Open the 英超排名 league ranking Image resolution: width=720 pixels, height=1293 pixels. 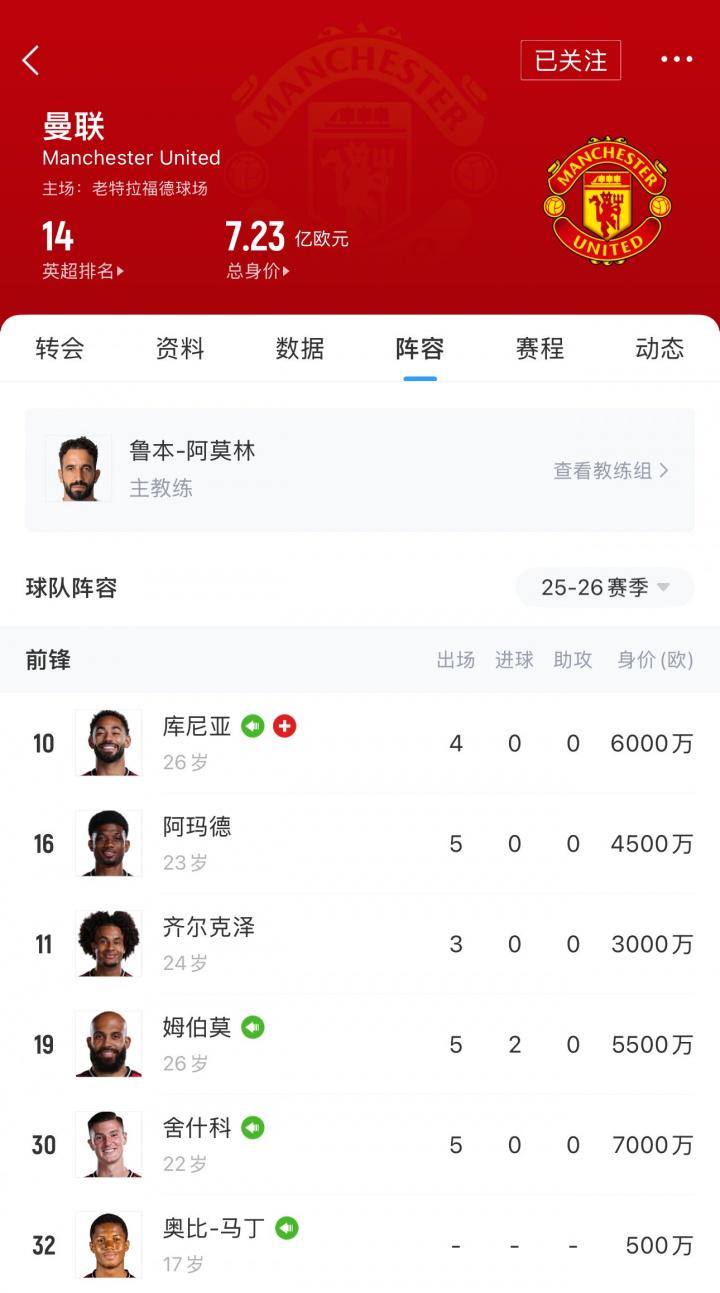tap(83, 271)
